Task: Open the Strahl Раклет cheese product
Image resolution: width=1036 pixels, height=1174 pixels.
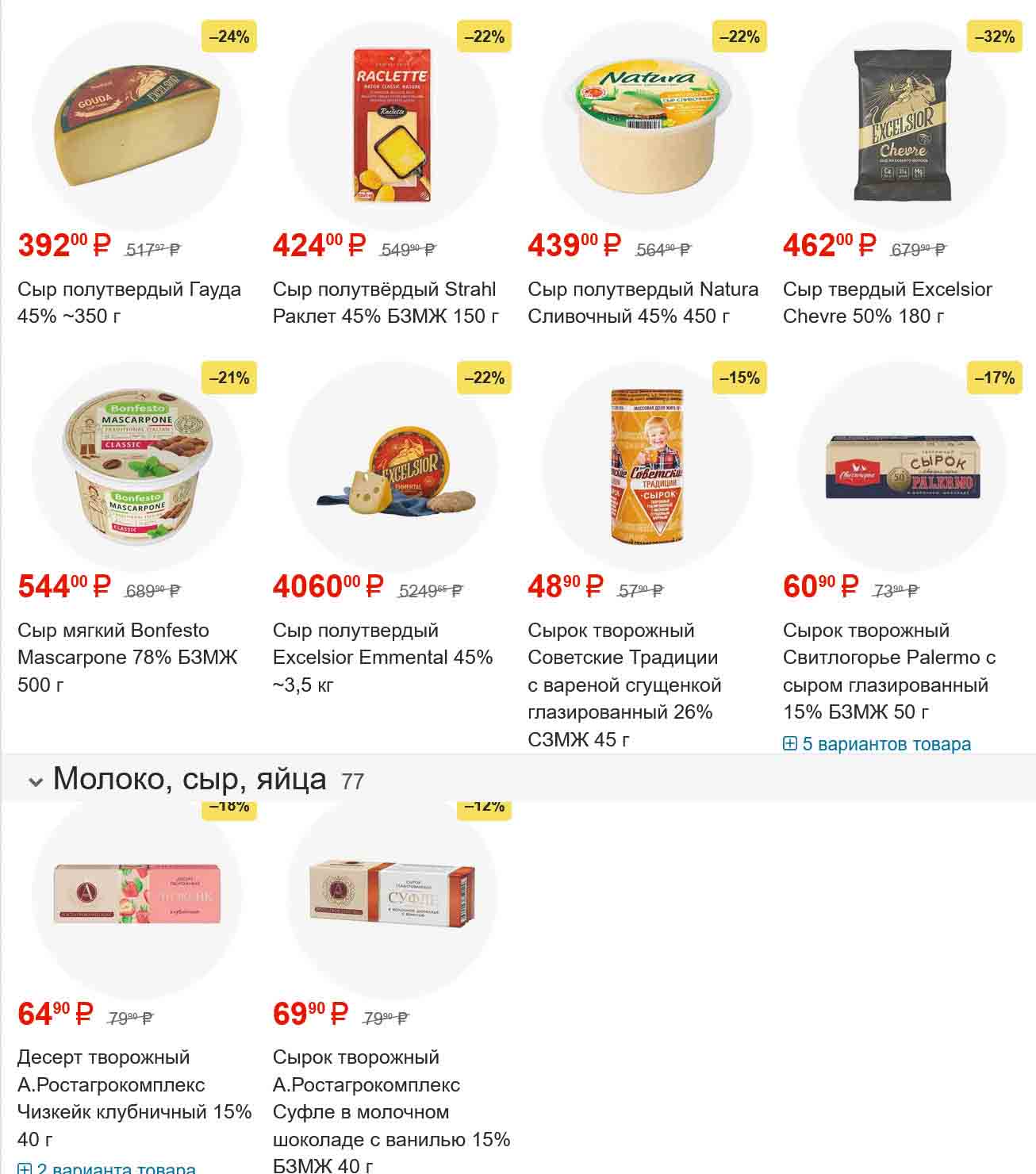Action: 386,302
